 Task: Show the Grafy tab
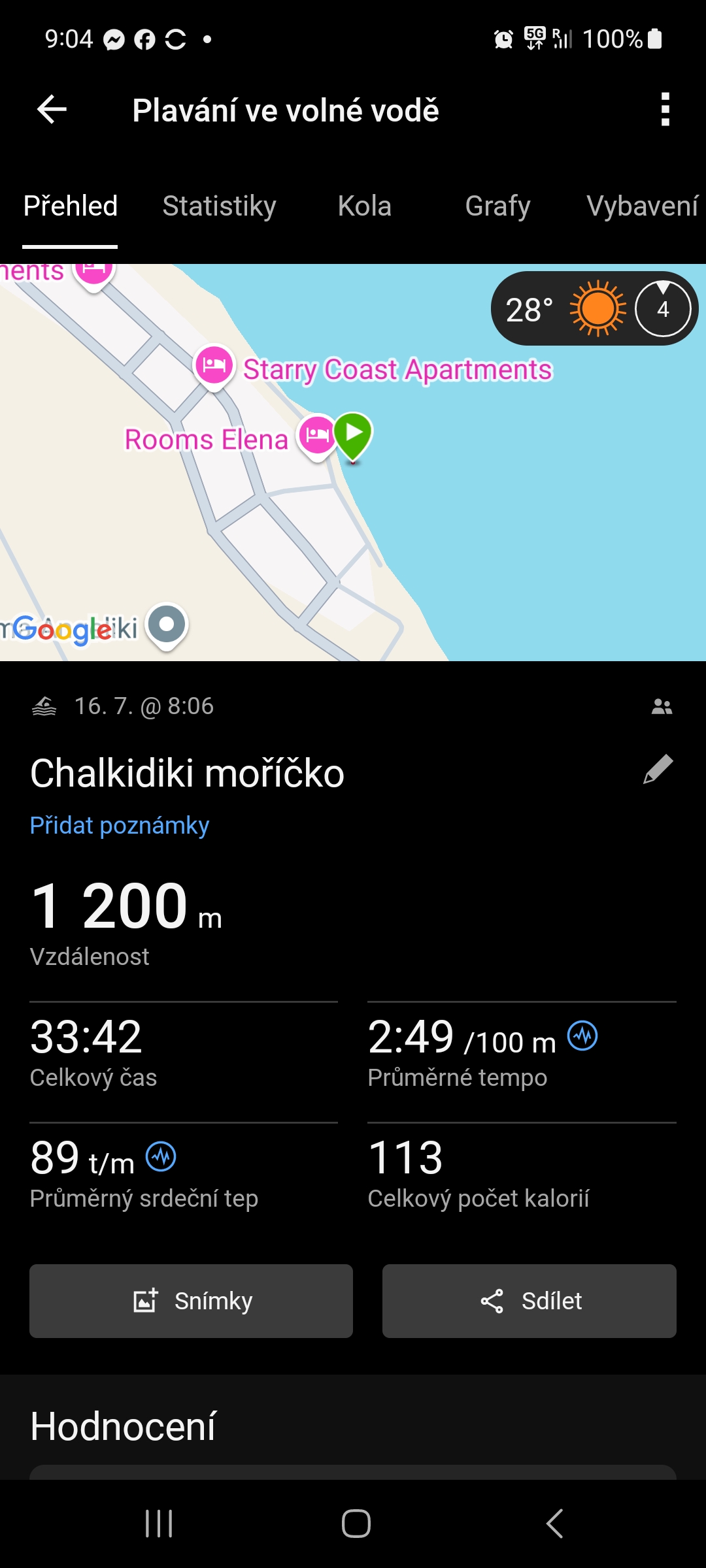click(x=497, y=206)
